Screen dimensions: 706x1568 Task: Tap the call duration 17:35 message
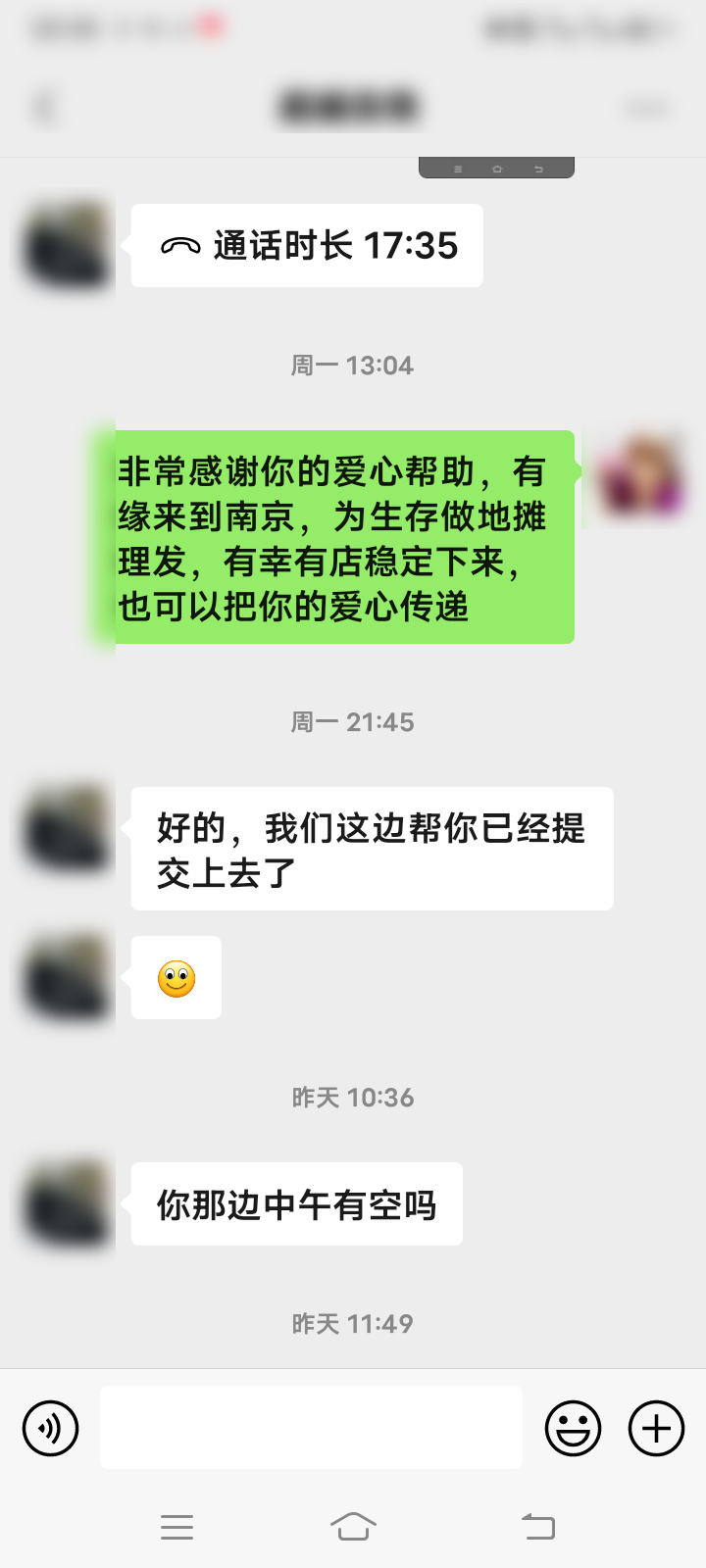pyautogui.click(x=308, y=246)
